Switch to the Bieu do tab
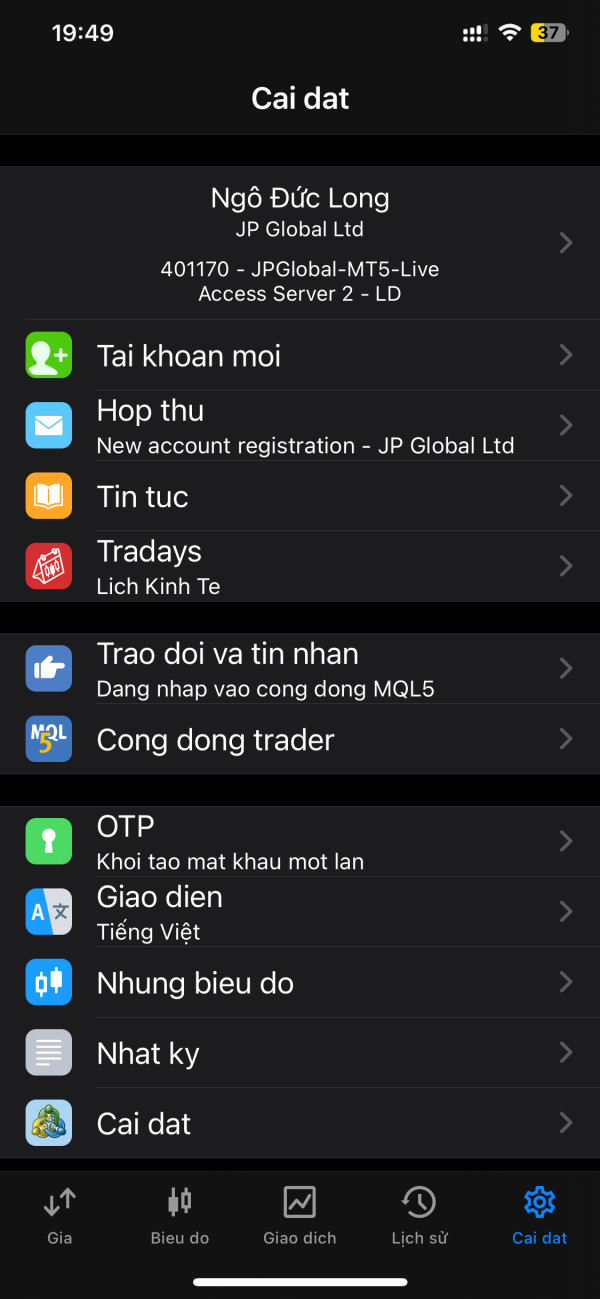Screen dimensions: 600x1299 pos(180,1215)
